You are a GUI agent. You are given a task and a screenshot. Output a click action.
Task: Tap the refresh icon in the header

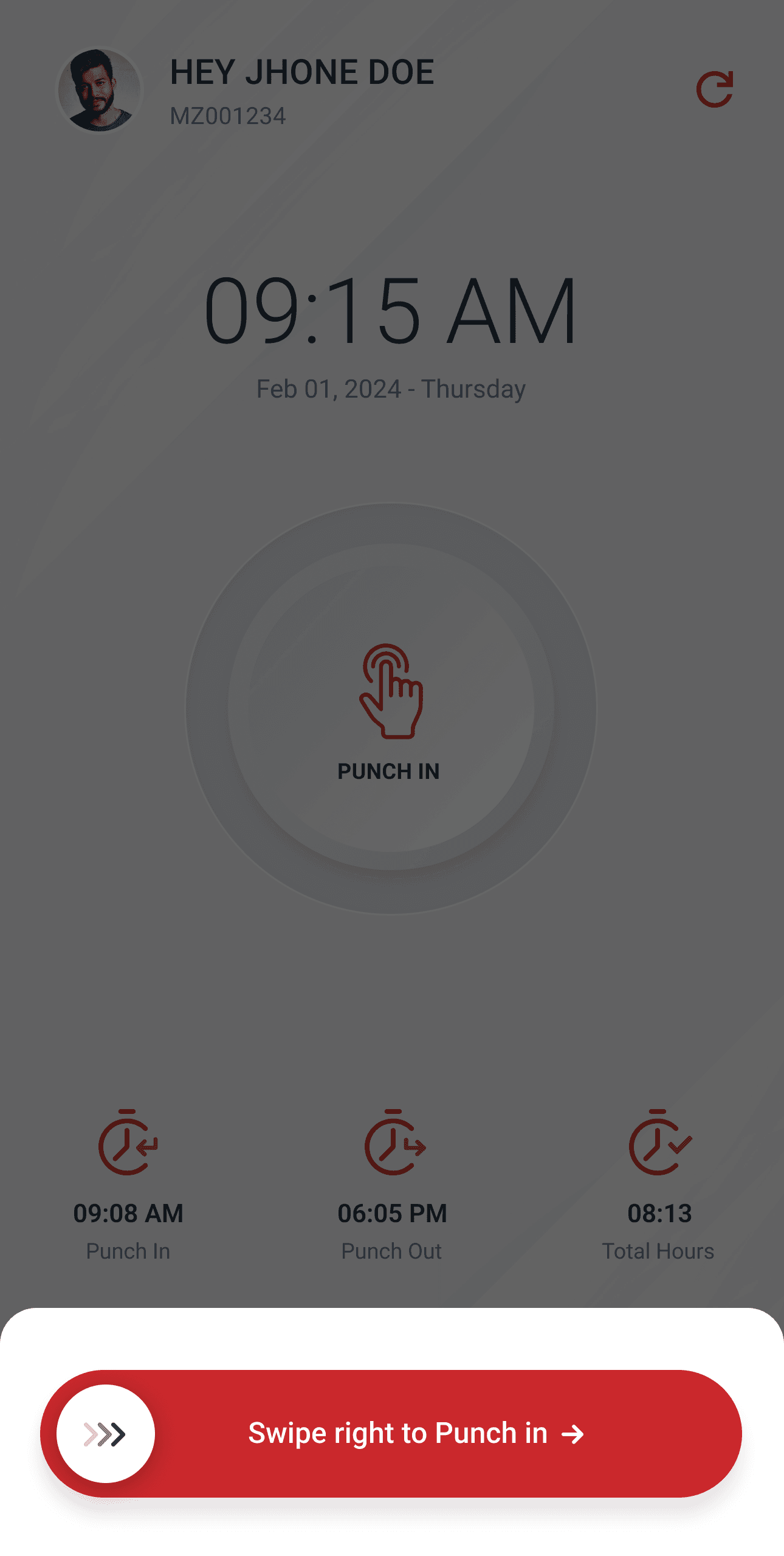click(714, 89)
